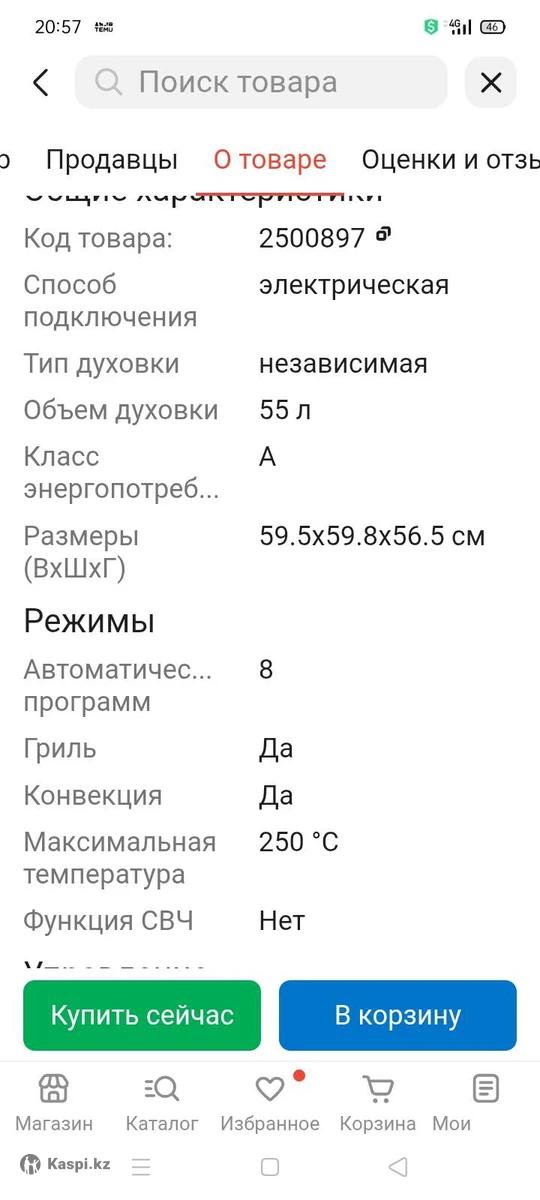Screen dimensions: 540x1200
Task: Go back using the top arrow
Action: [x=40, y=82]
